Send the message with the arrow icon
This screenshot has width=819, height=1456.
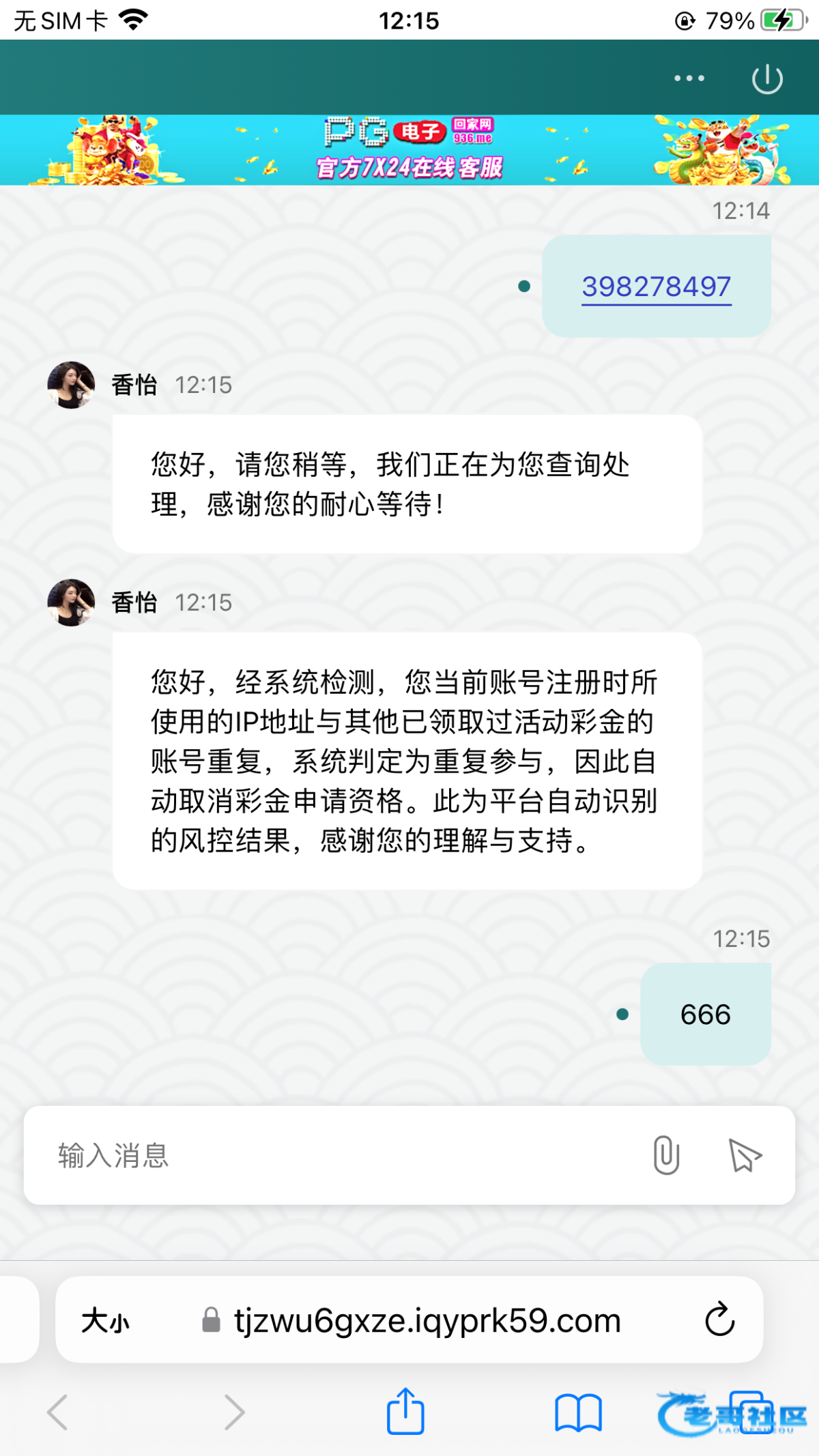745,1155
